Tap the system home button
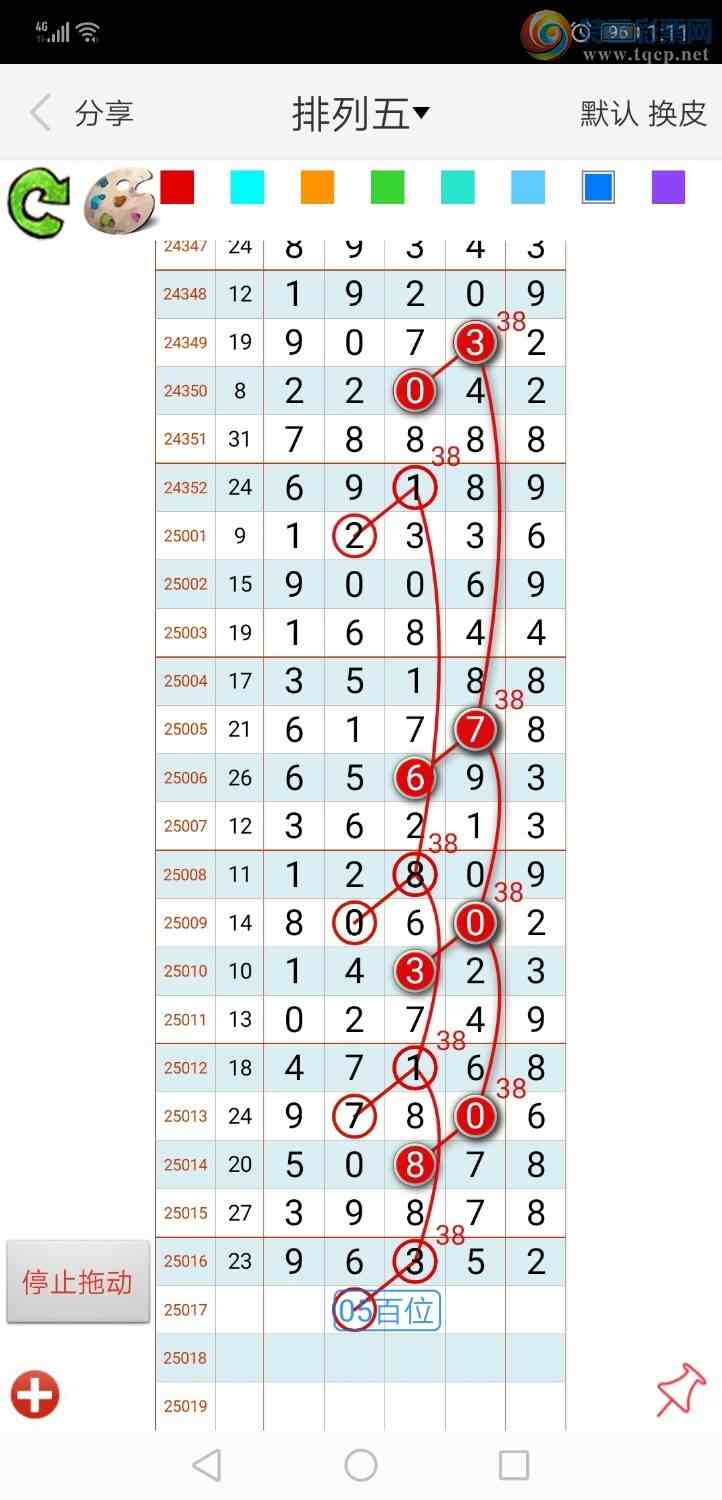 (x=360, y=1465)
